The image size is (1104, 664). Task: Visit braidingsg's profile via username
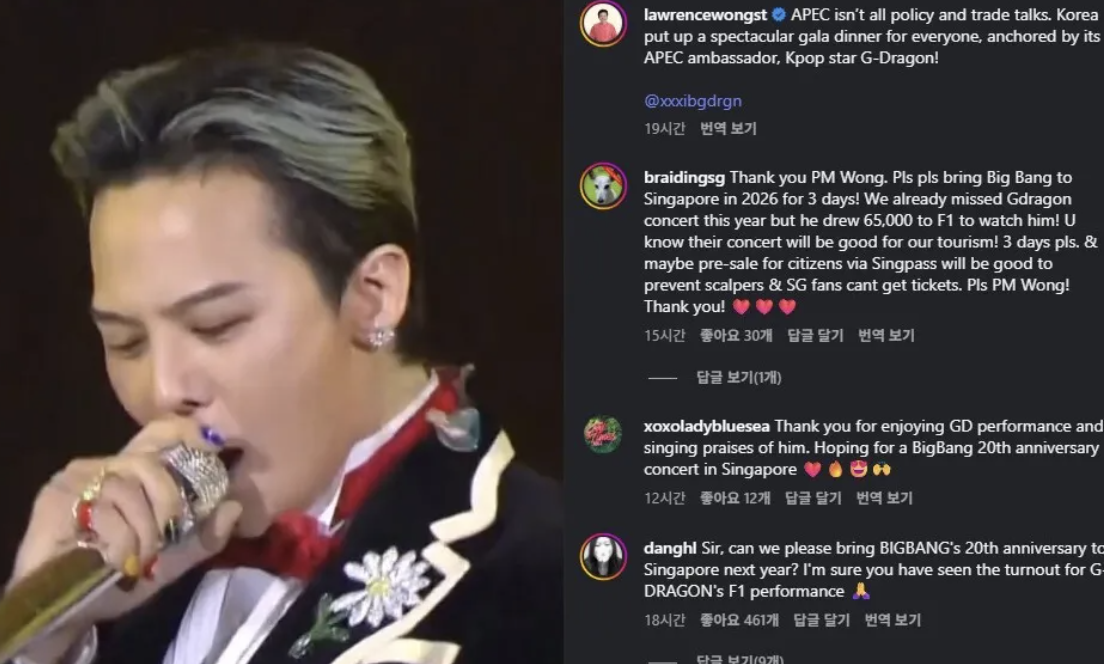(x=684, y=177)
